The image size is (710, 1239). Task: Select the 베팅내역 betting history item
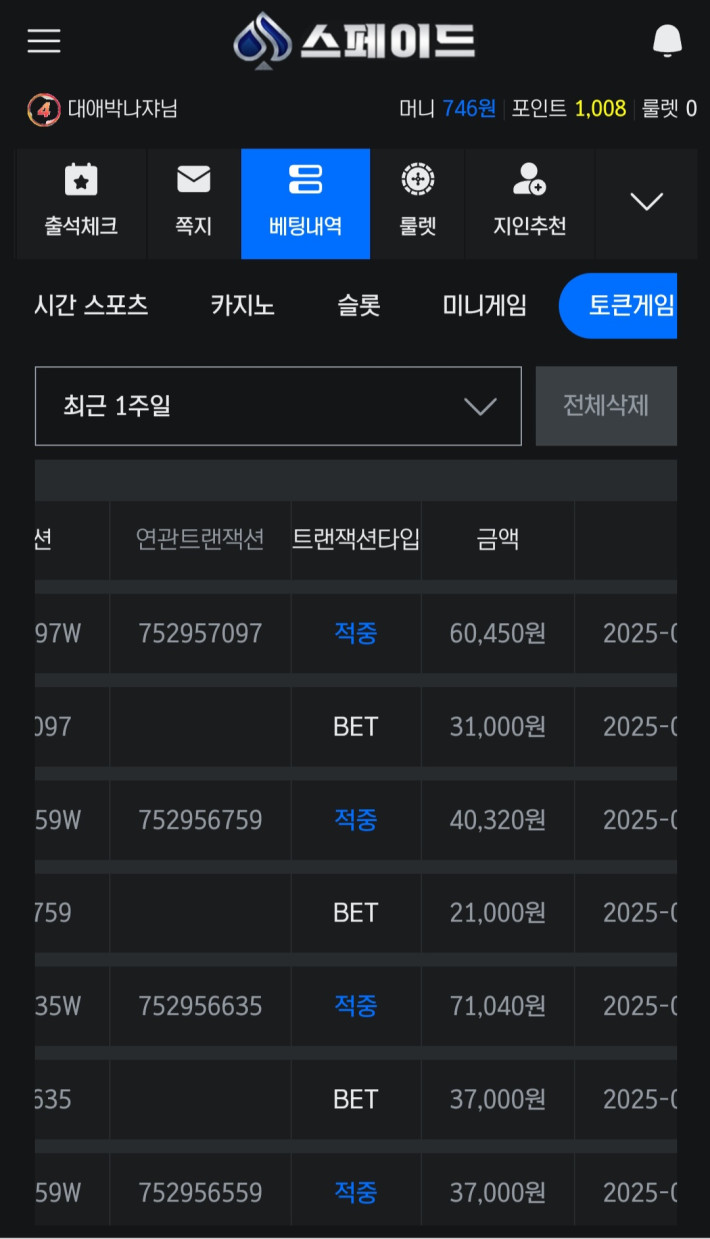[x=306, y=204]
